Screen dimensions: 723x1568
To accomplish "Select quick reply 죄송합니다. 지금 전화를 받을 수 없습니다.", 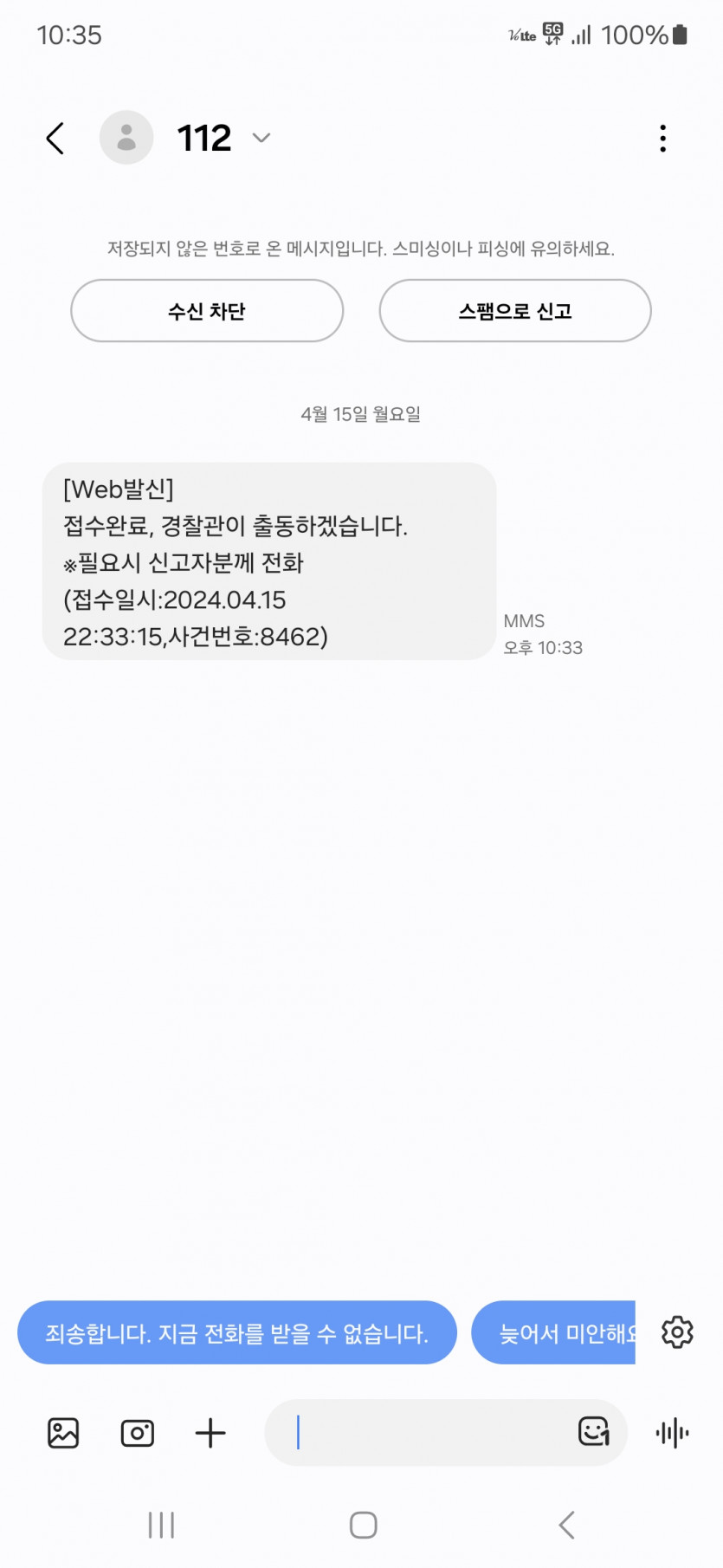I will pos(236,1333).
